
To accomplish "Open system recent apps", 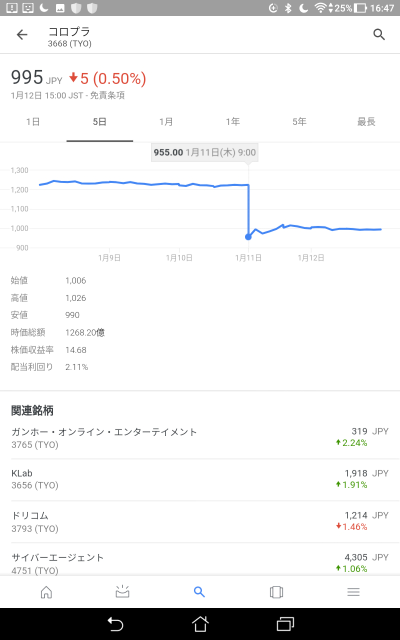I will (285, 624).
